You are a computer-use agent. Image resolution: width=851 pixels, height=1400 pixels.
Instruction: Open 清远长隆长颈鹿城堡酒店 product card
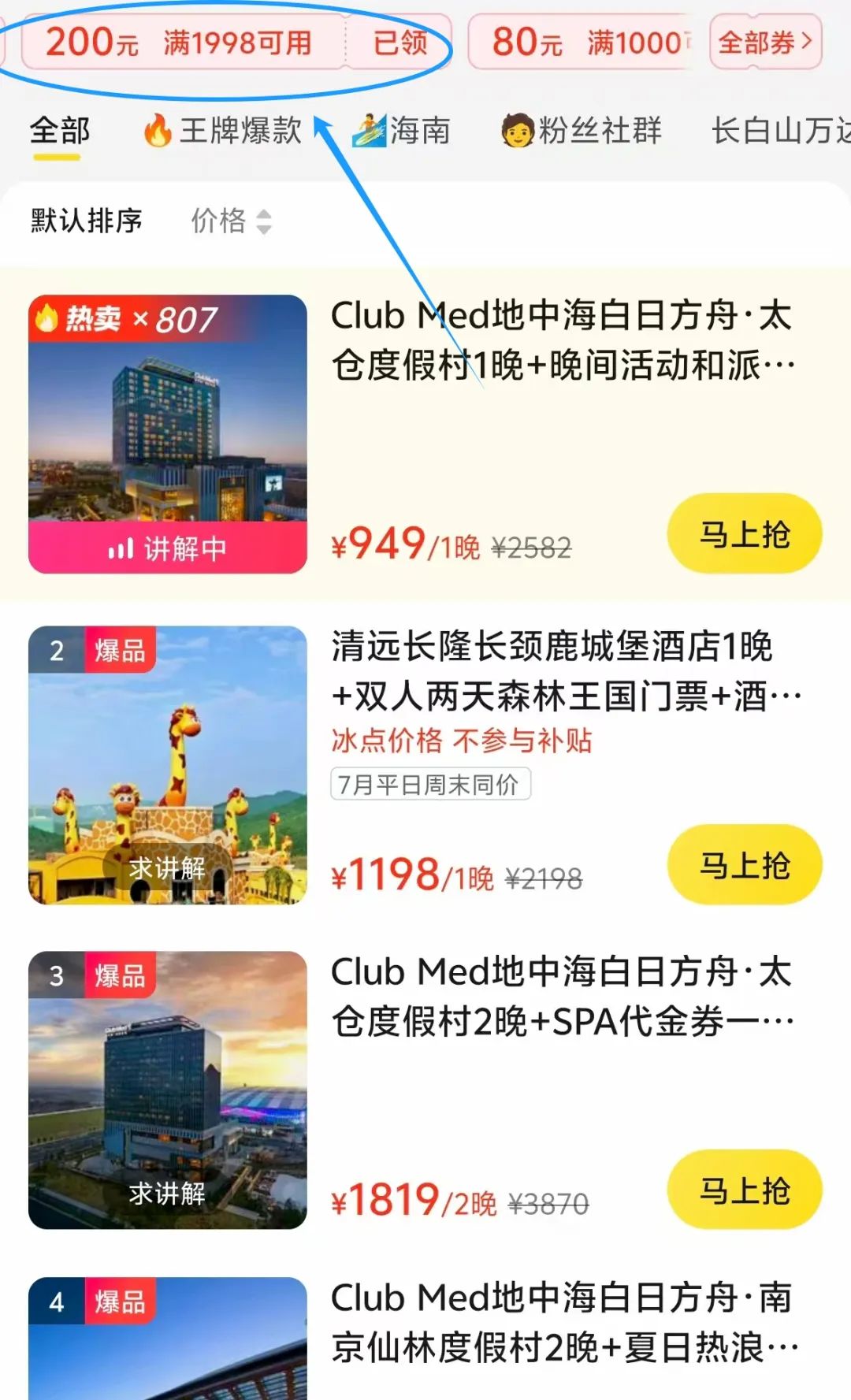[425, 764]
